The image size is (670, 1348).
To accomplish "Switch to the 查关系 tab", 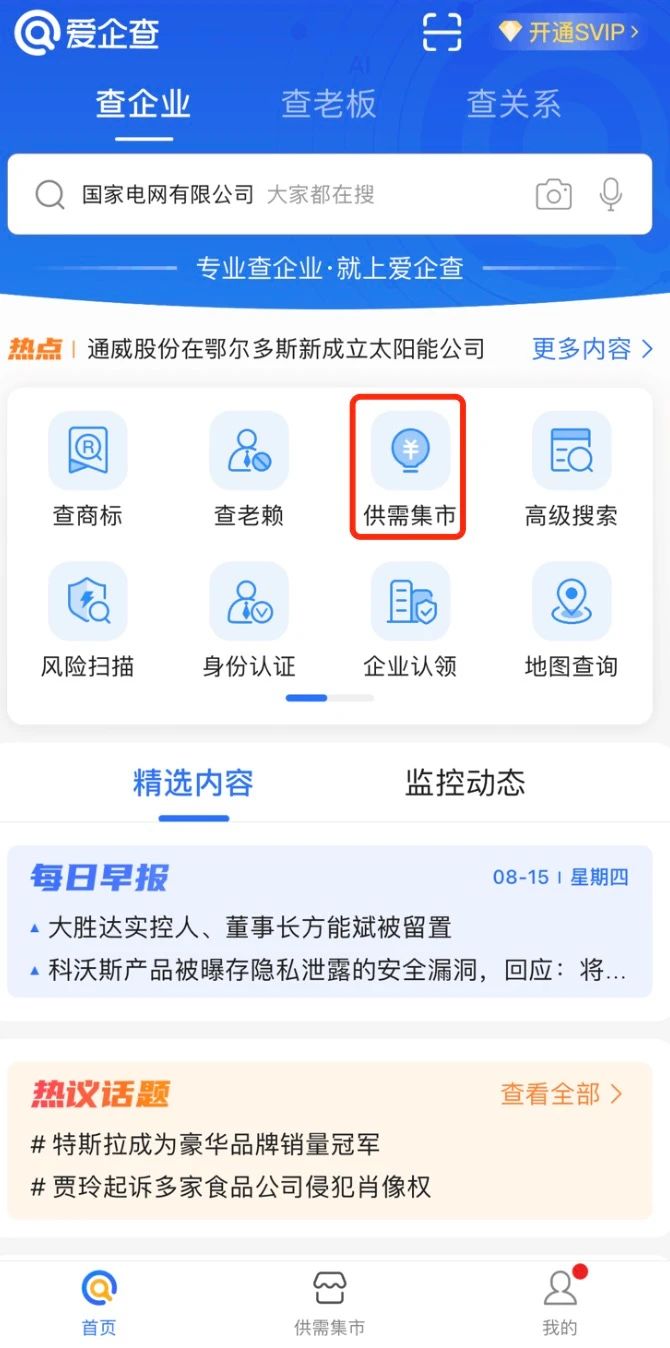I will point(514,104).
